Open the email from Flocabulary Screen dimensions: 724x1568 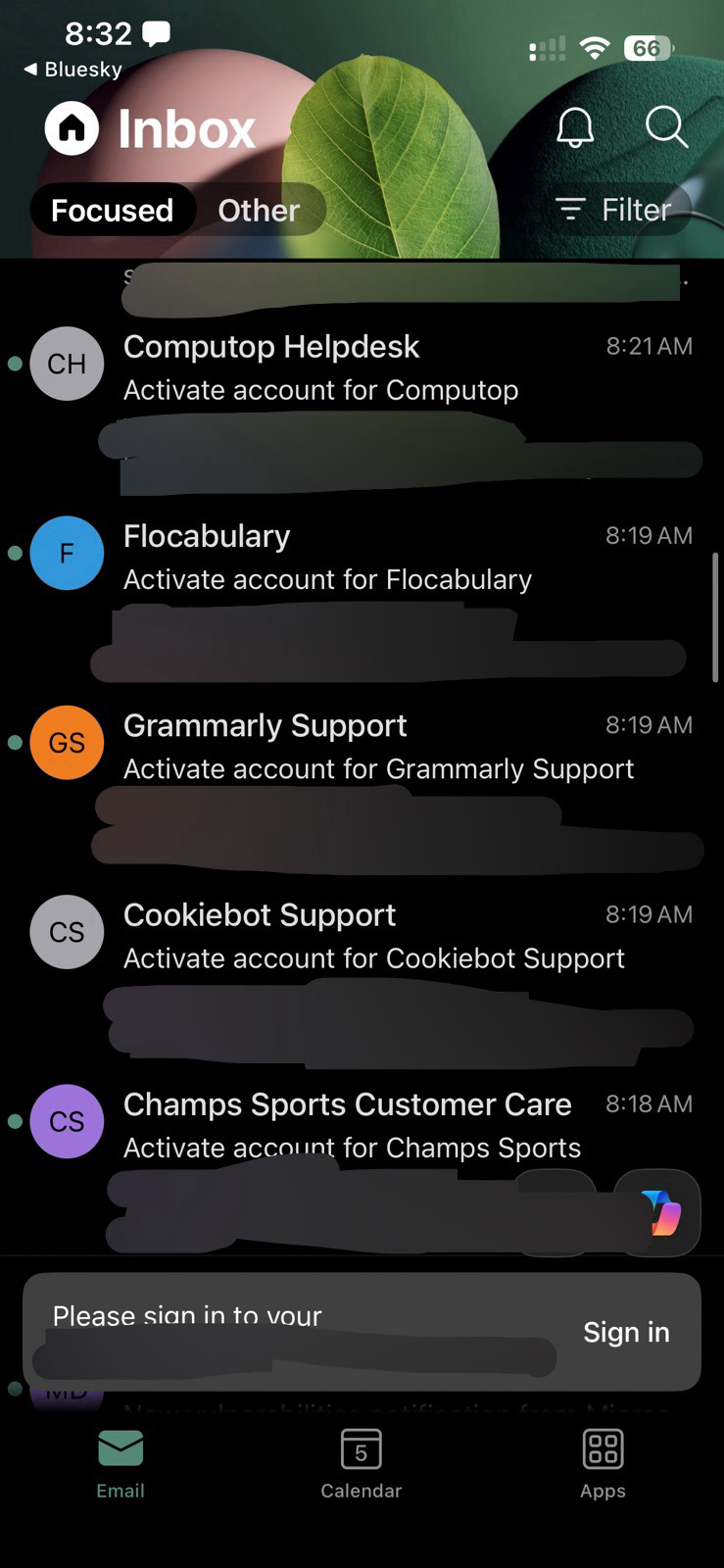pyautogui.click(x=392, y=557)
